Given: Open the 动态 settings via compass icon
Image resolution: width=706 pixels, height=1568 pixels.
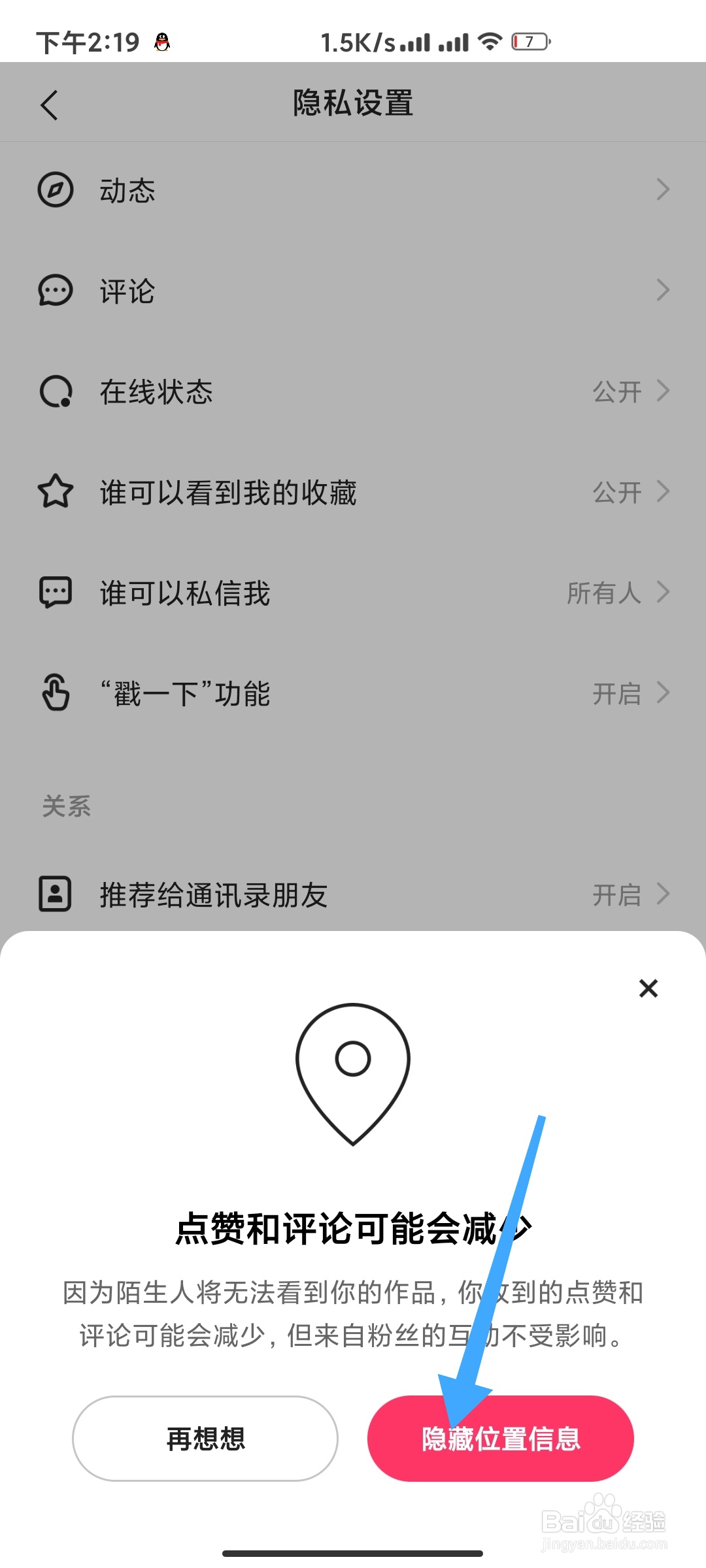Looking at the screenshot, I should pyautogui.click(x=56, y=190).
